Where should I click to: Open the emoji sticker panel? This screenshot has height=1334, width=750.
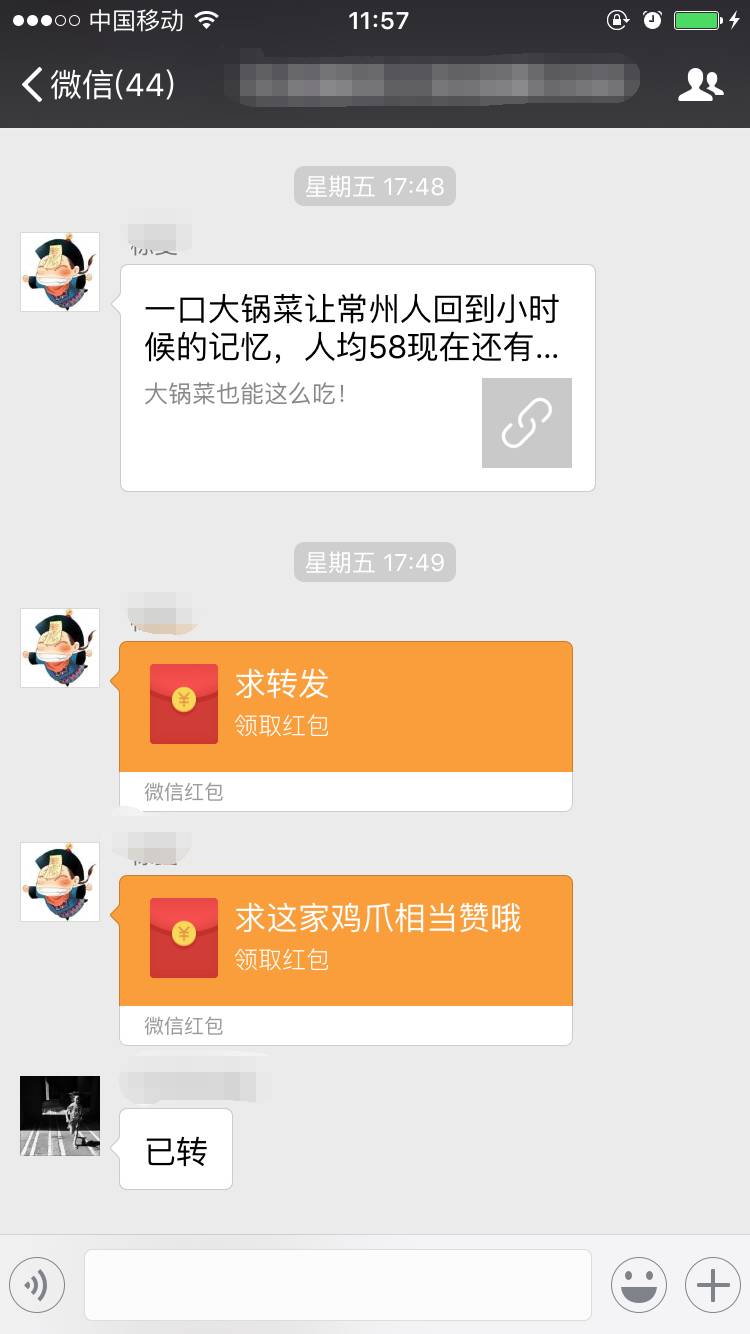point(638,1285)
